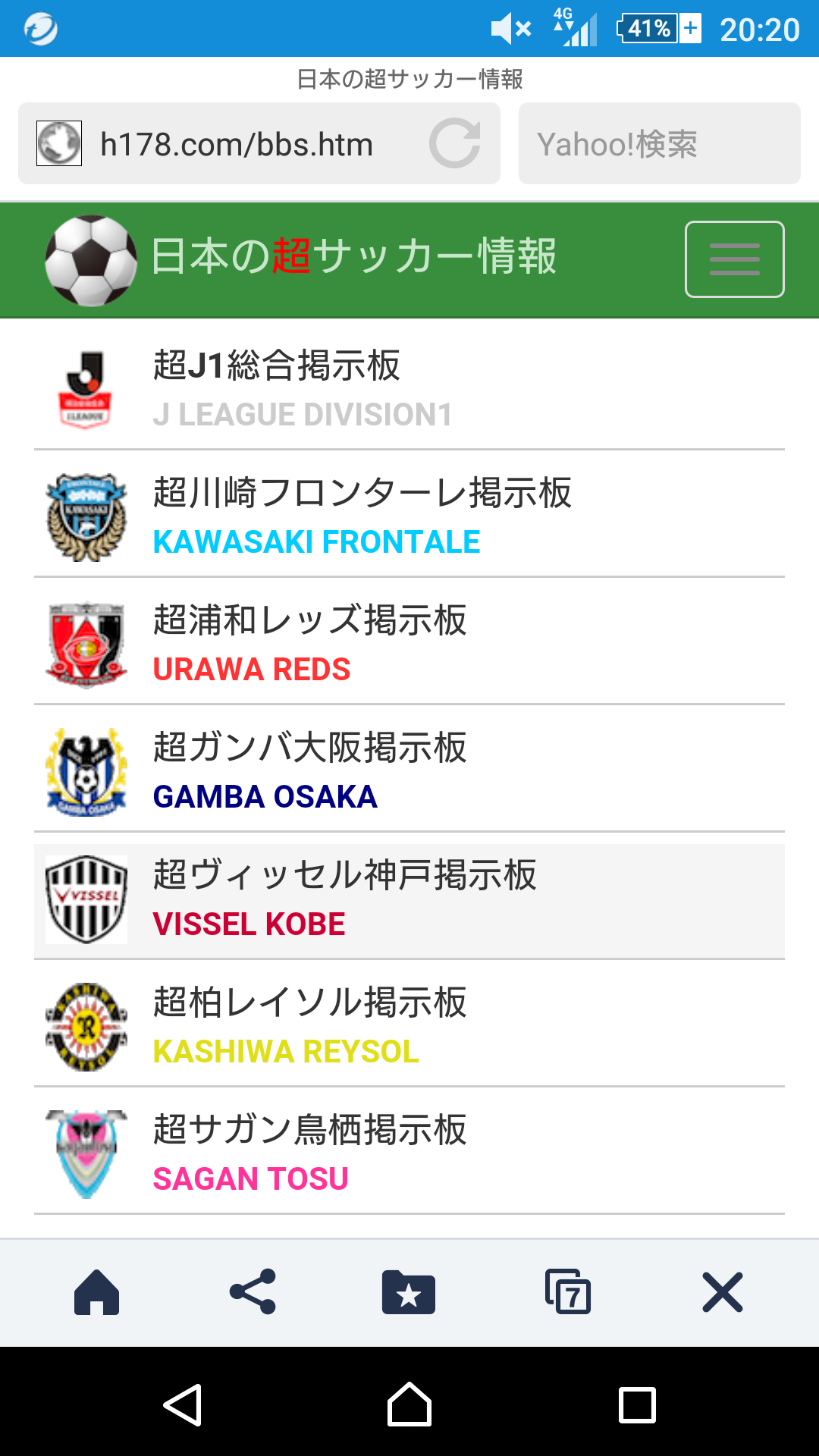
Task: Open the bookmarks folder
Action: (x=409, y=1292)
